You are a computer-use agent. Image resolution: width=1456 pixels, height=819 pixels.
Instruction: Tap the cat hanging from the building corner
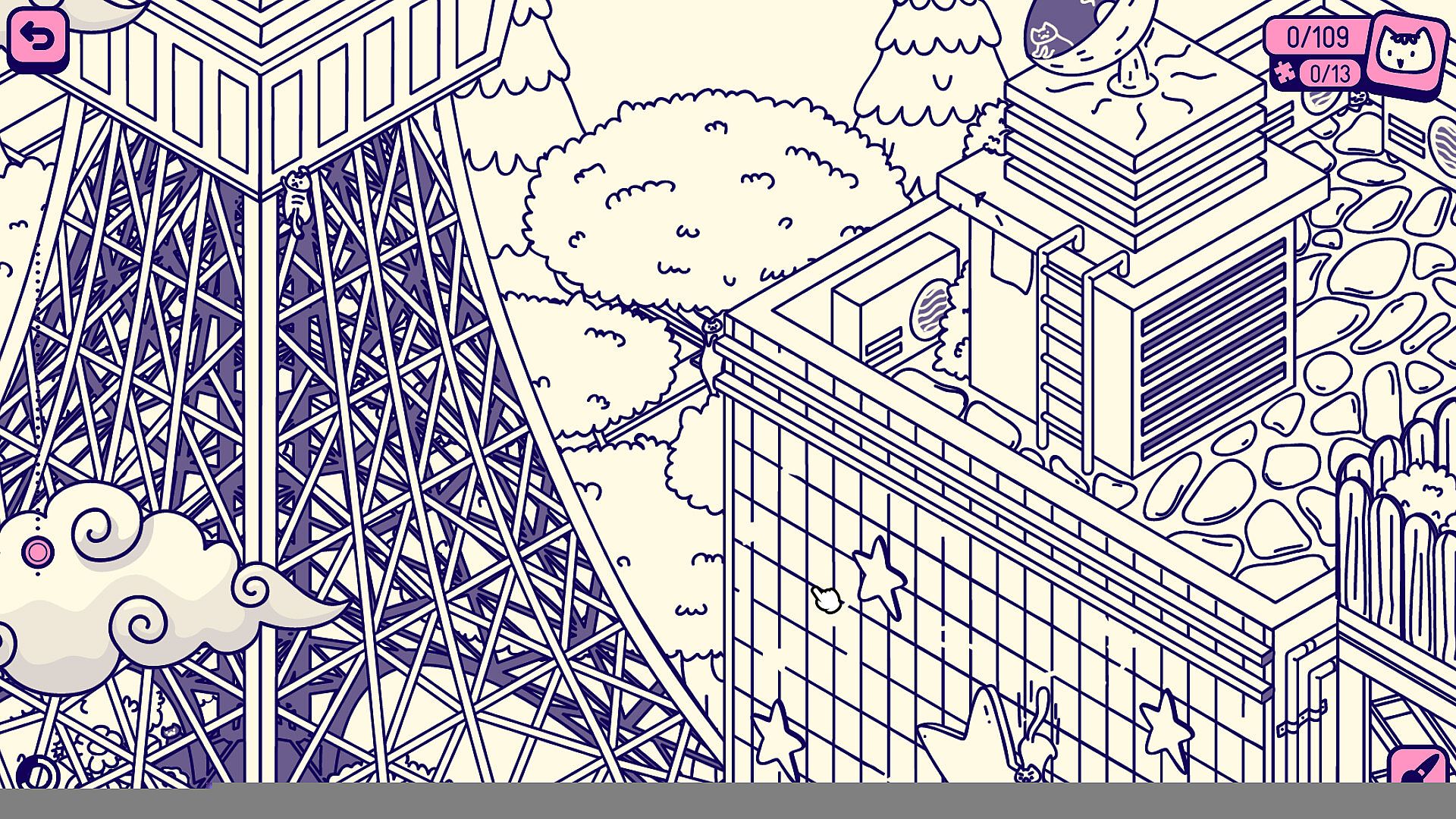(x=710, y=349)
